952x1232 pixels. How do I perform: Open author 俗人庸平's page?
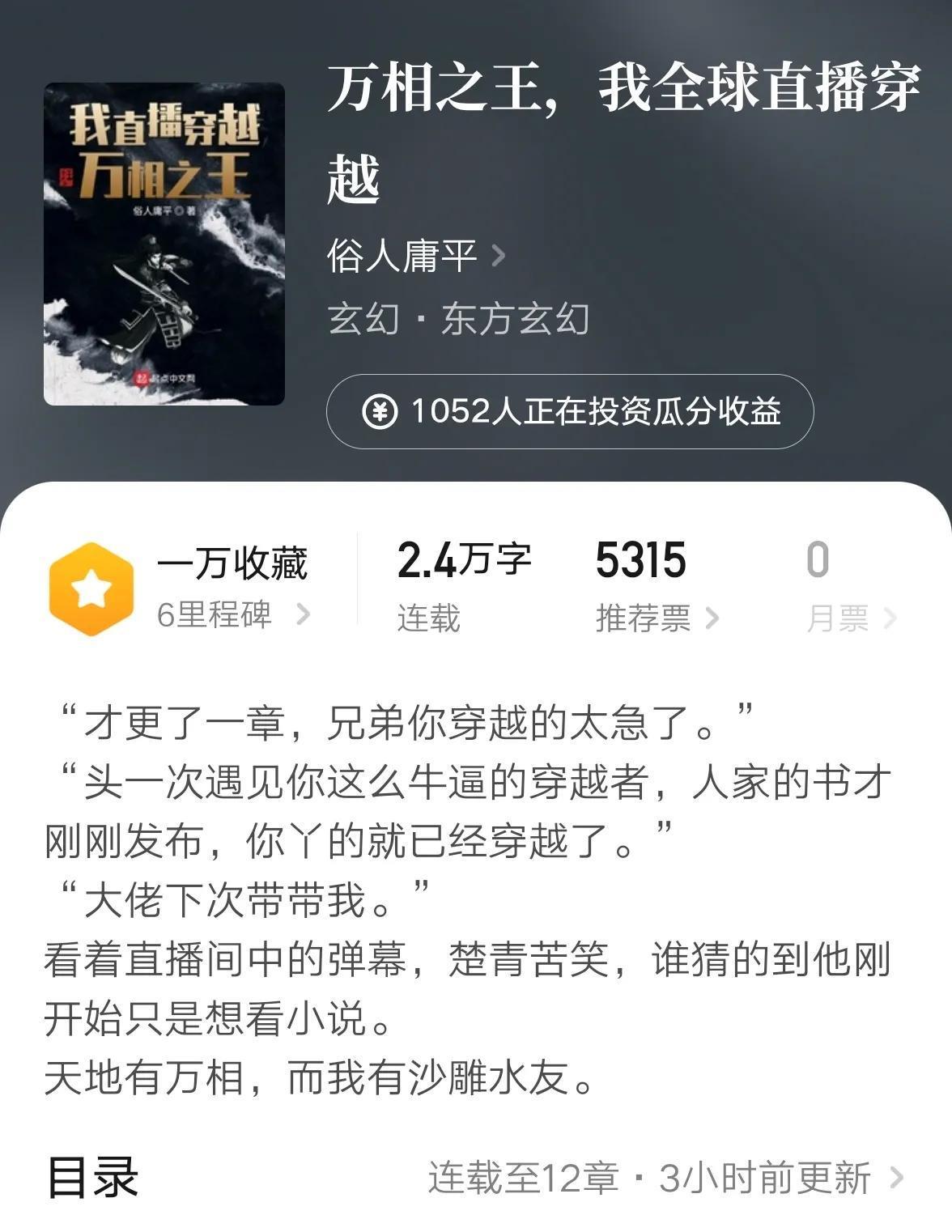pyautogui.click(x=416, y=257)
